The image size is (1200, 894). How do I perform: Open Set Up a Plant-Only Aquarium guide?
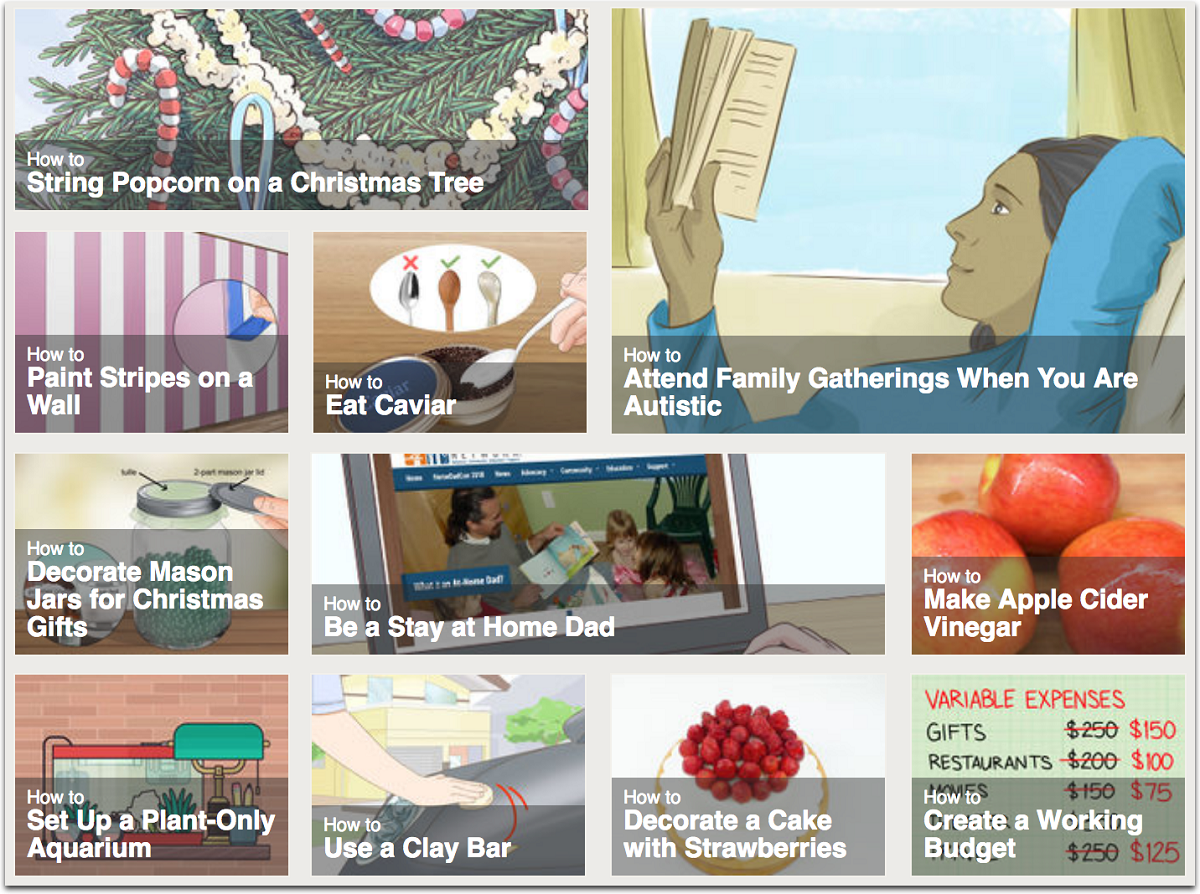pos(151,775)
